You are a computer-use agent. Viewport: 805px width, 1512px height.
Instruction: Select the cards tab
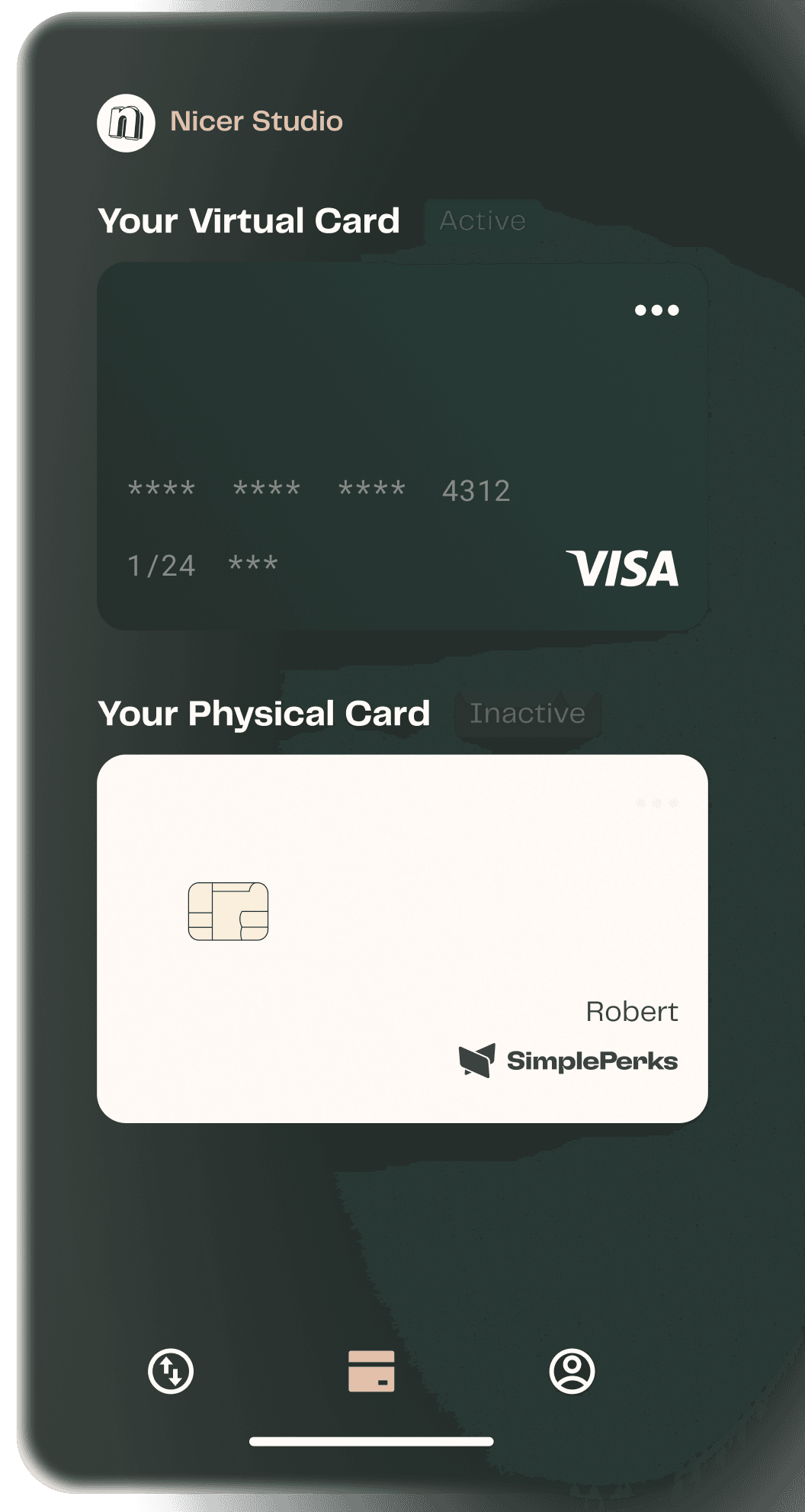(371, 1371)
